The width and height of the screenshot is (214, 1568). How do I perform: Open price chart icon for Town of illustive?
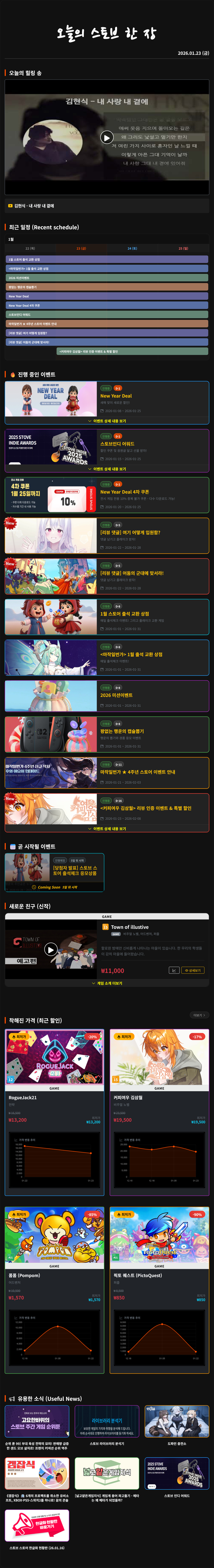174,970
